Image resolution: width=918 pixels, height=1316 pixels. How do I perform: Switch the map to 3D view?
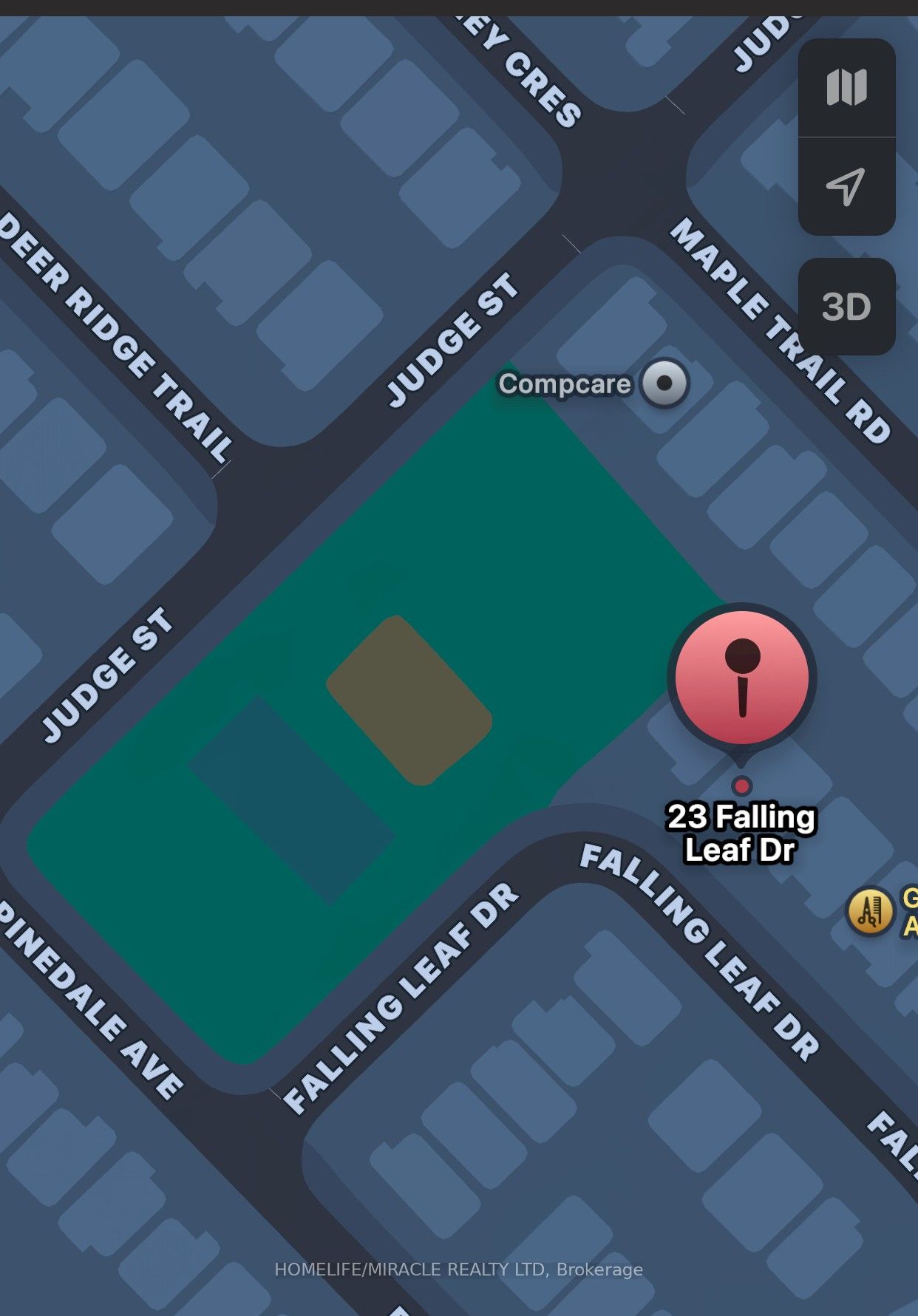(x=846, y=307)
